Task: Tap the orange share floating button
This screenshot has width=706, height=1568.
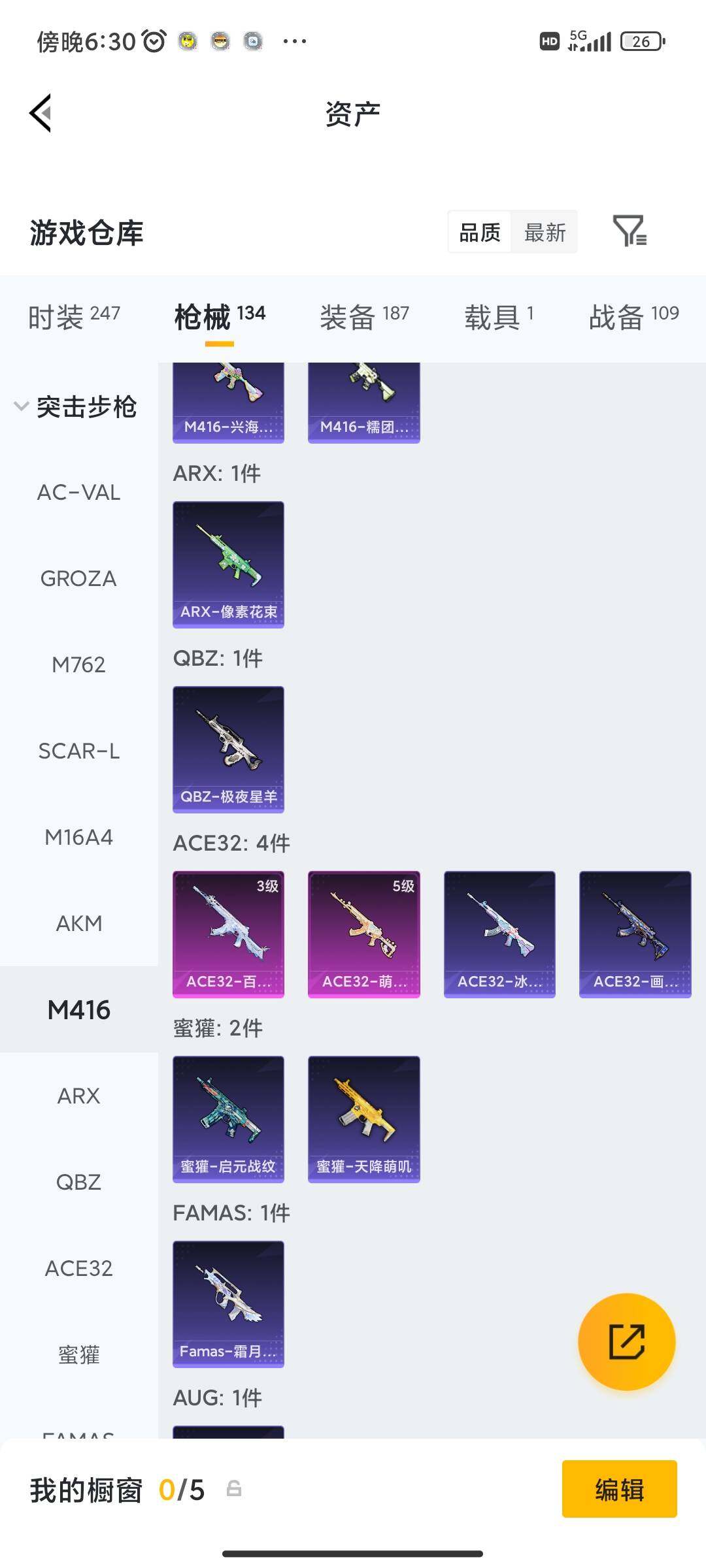Action: click(626, 1341)
